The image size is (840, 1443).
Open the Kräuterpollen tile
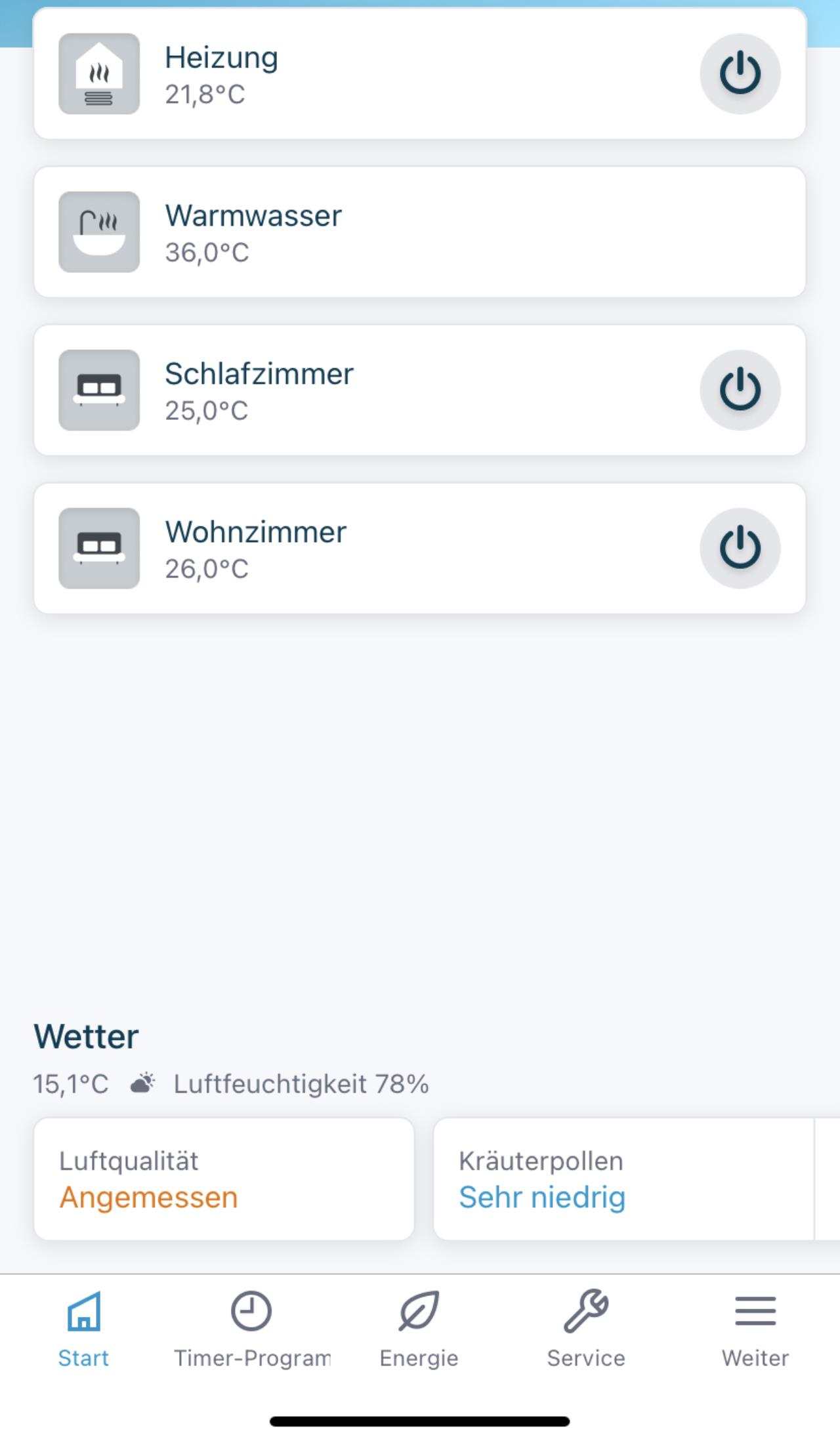click(623, 1179)
